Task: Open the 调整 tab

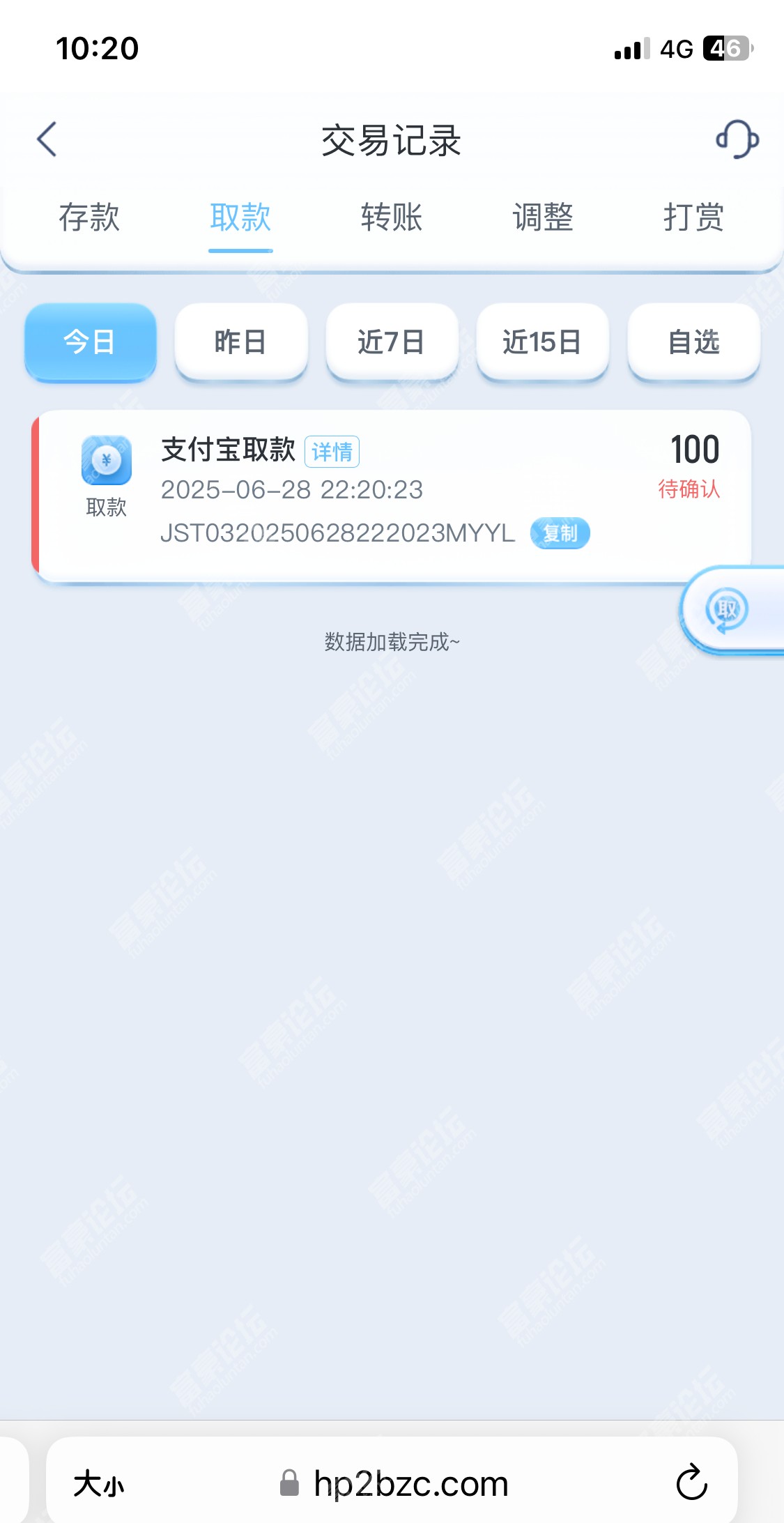Action: (543, 217)
